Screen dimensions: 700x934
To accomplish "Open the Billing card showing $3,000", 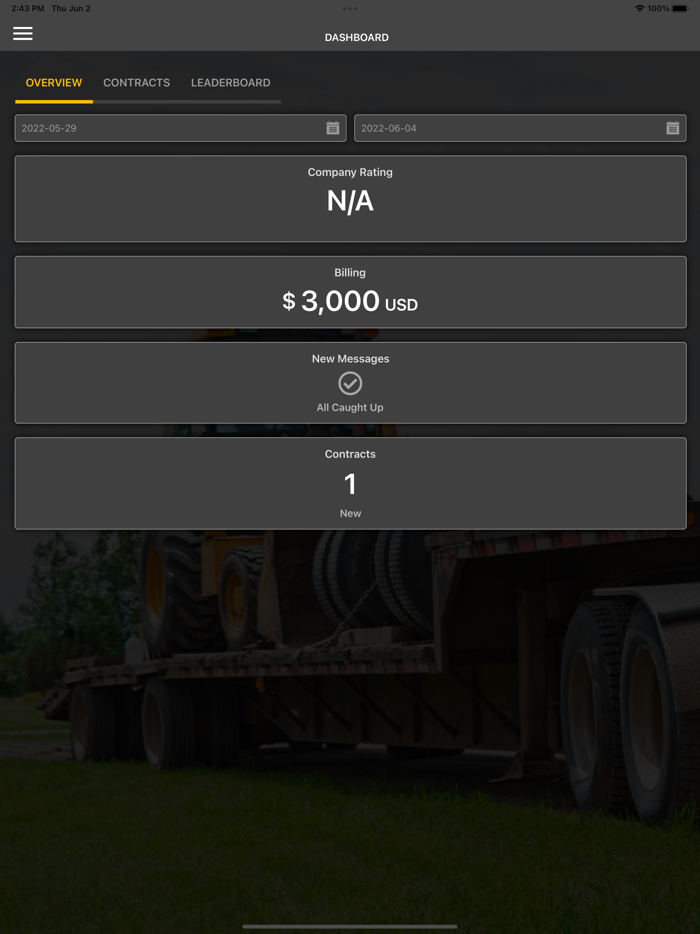I will pos(350,292).
